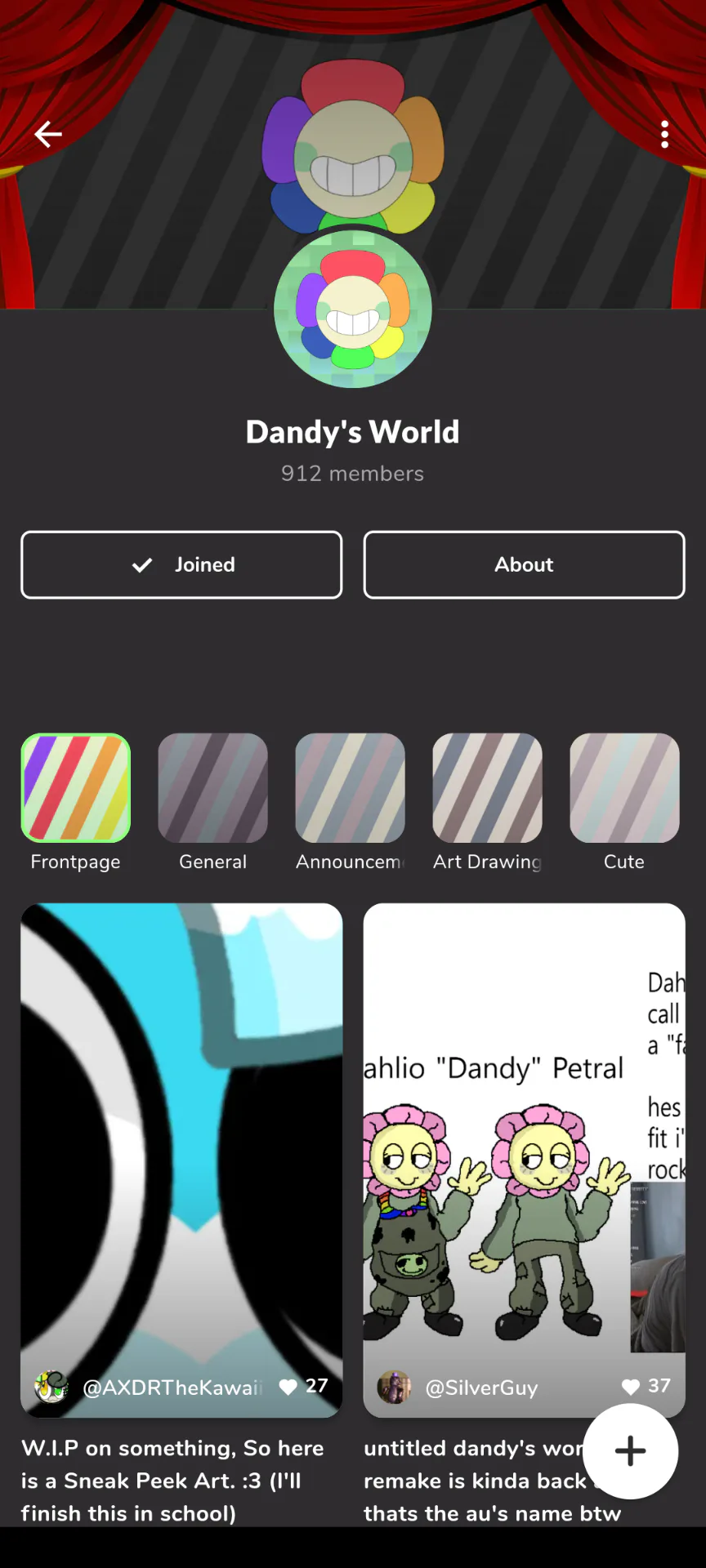Switch to the General channel

coord(213,802)
